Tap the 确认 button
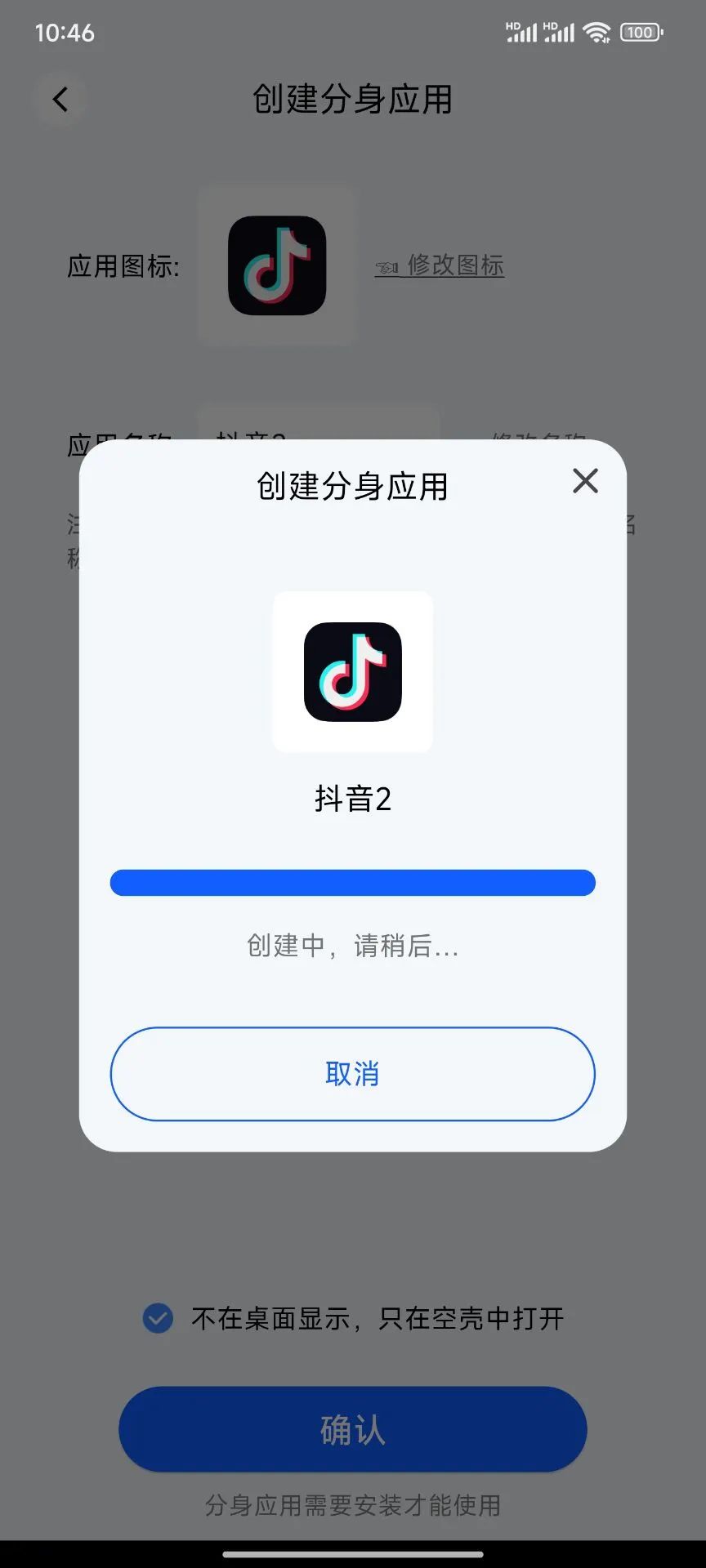The height and width of the screenshot is (1568, 706). [352, 1430]
